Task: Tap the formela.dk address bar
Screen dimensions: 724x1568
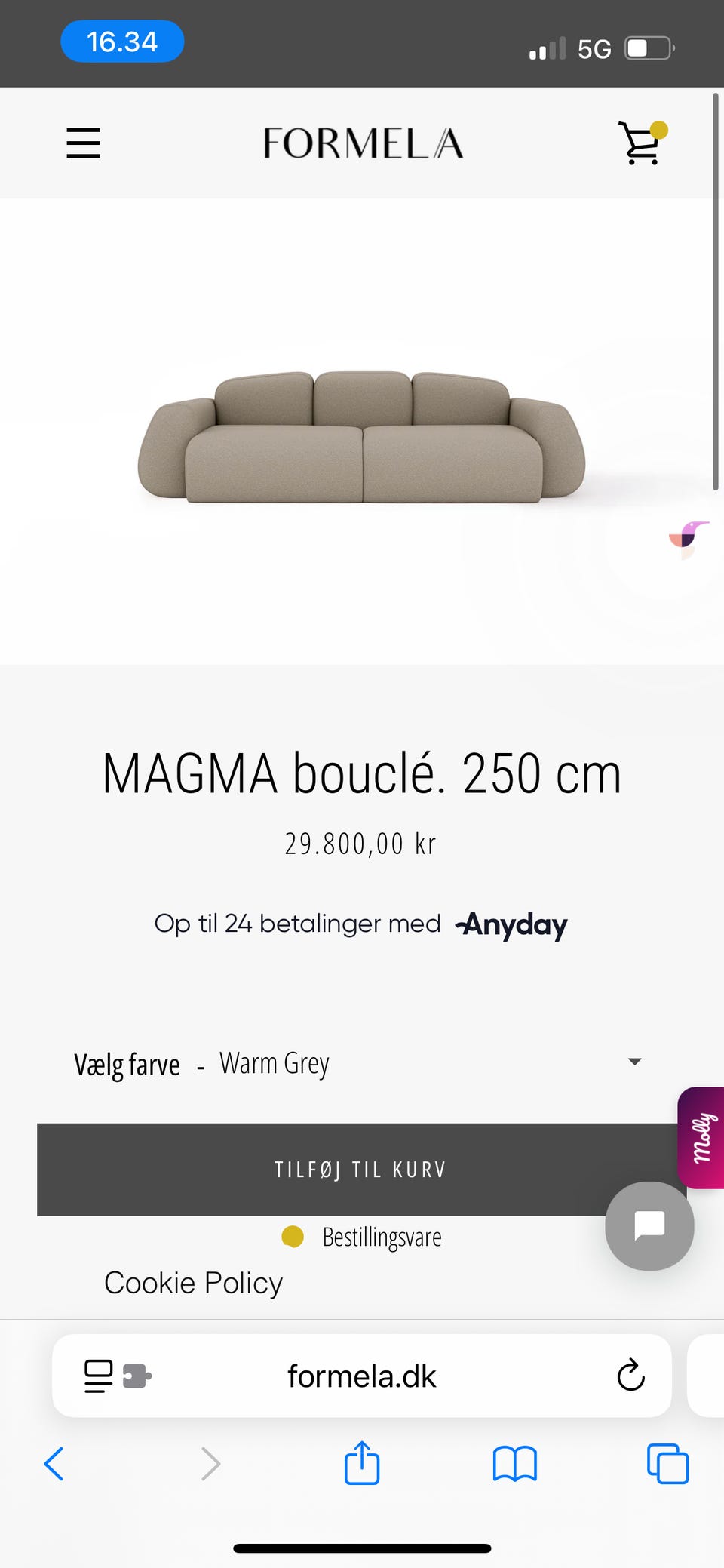Action: click(x=362, y=1376)
